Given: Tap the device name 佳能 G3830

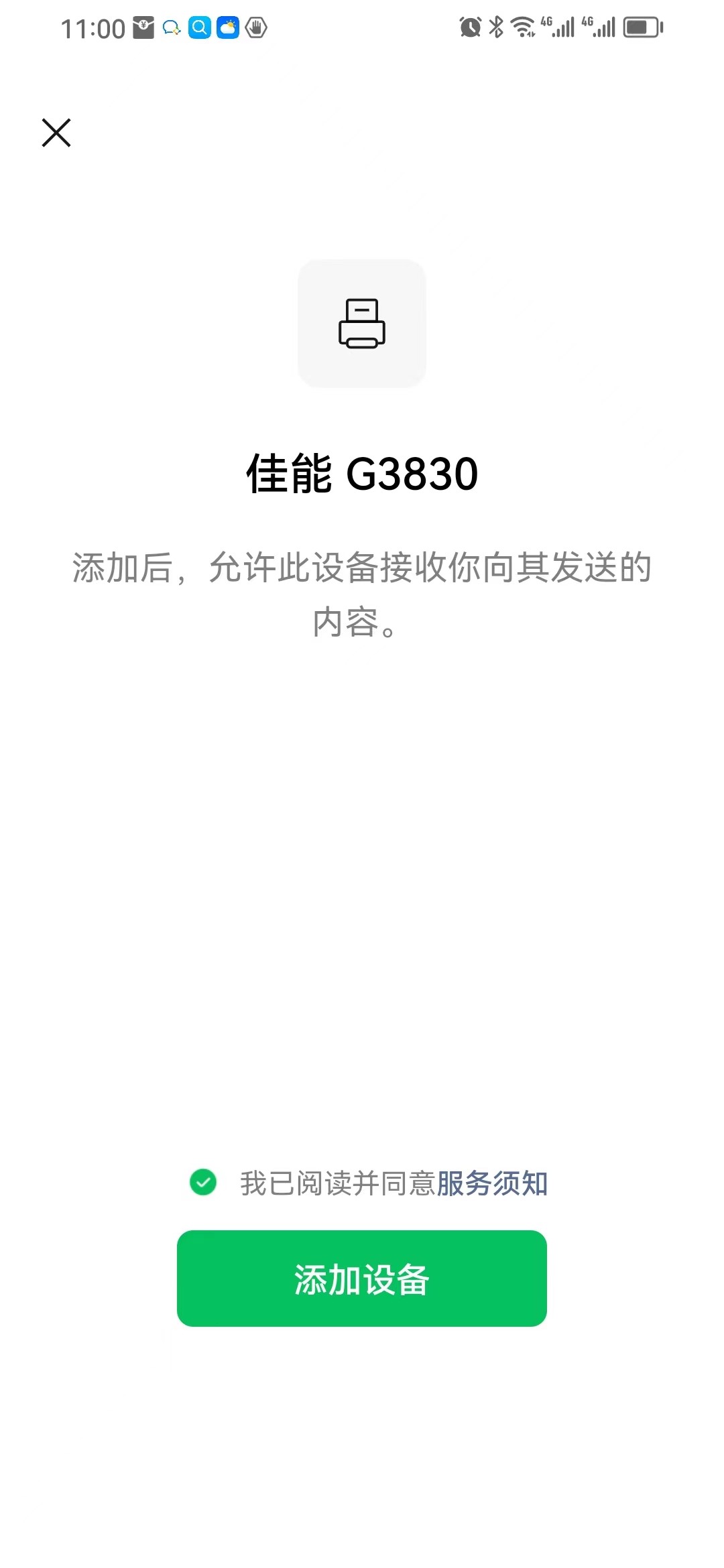Looking at the screenshot, I should pyautogui.click(x=362, y=473).
